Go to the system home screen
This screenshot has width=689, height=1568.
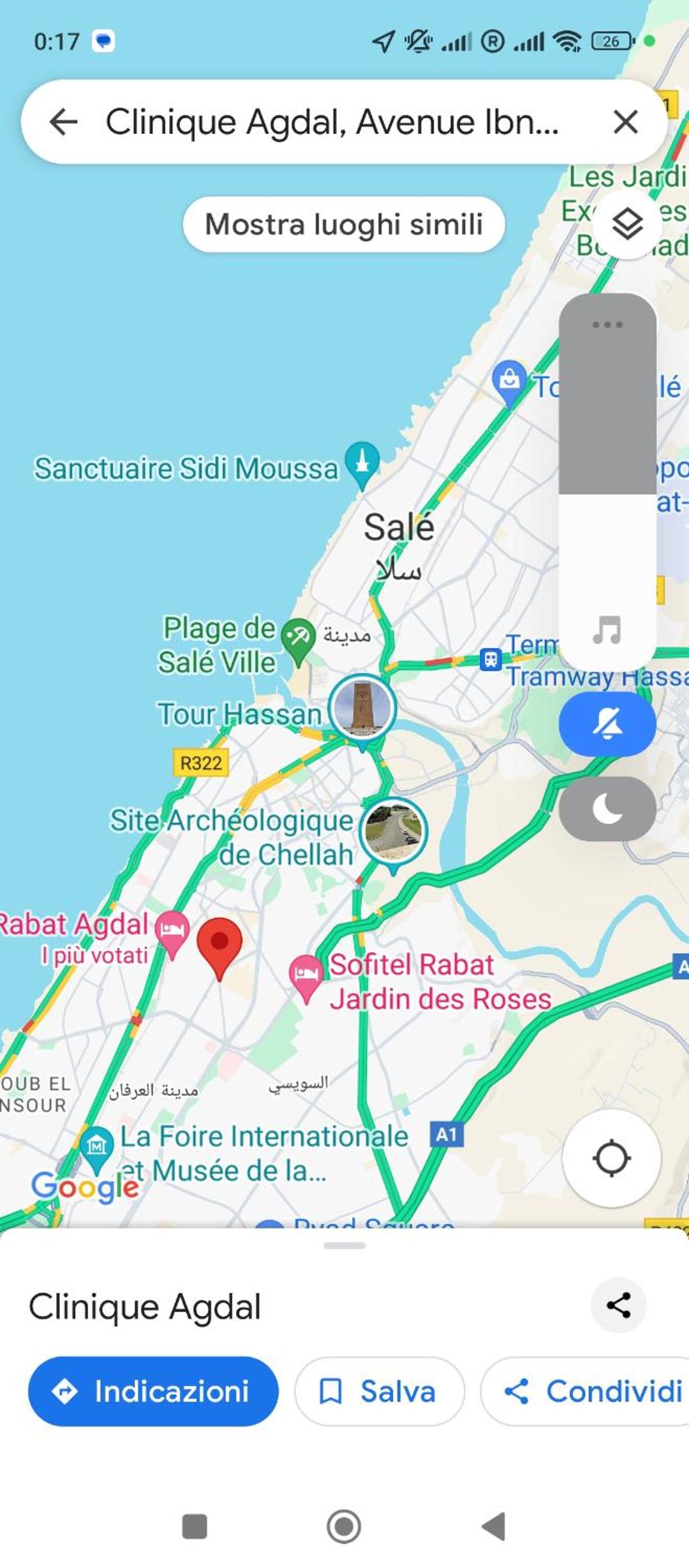344,1527
